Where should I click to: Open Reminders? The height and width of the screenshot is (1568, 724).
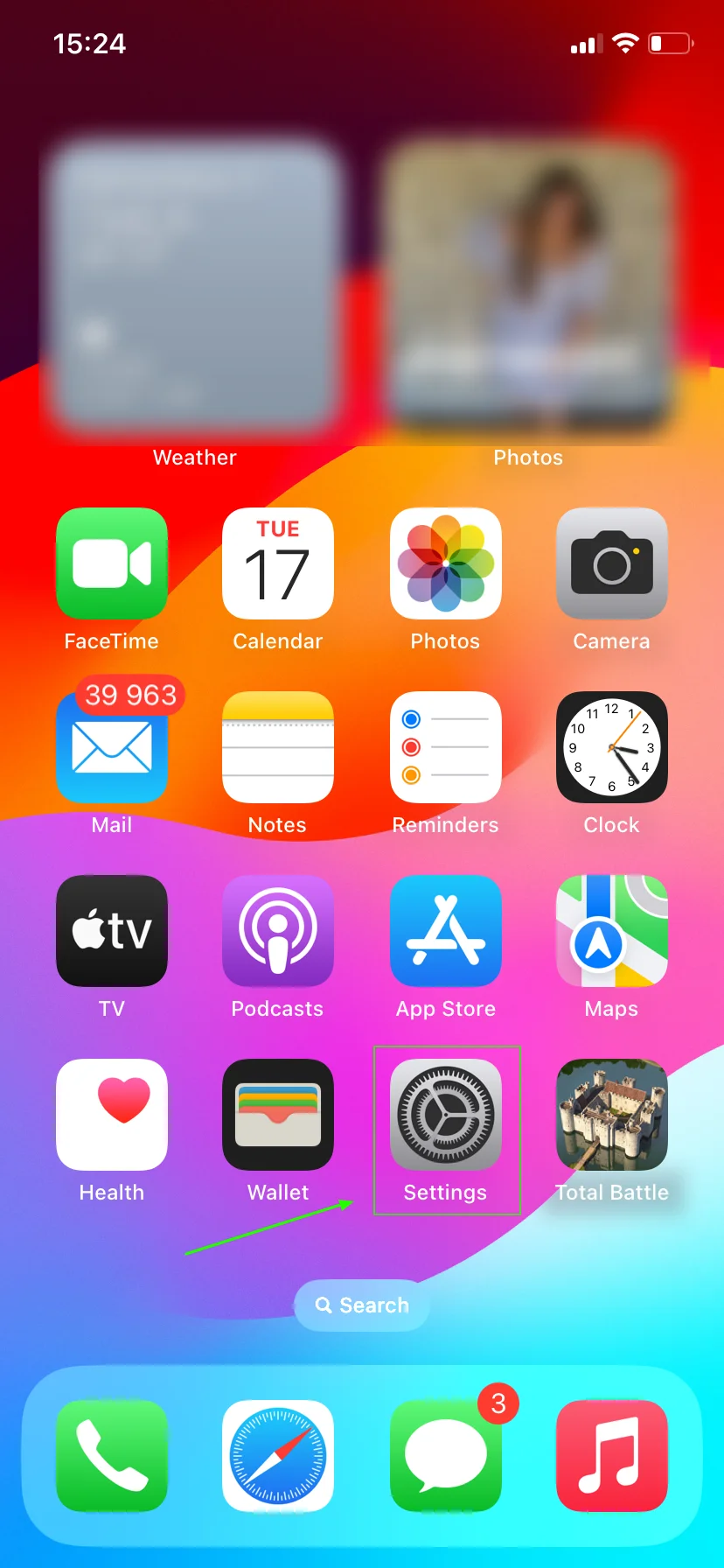[446, 747]
